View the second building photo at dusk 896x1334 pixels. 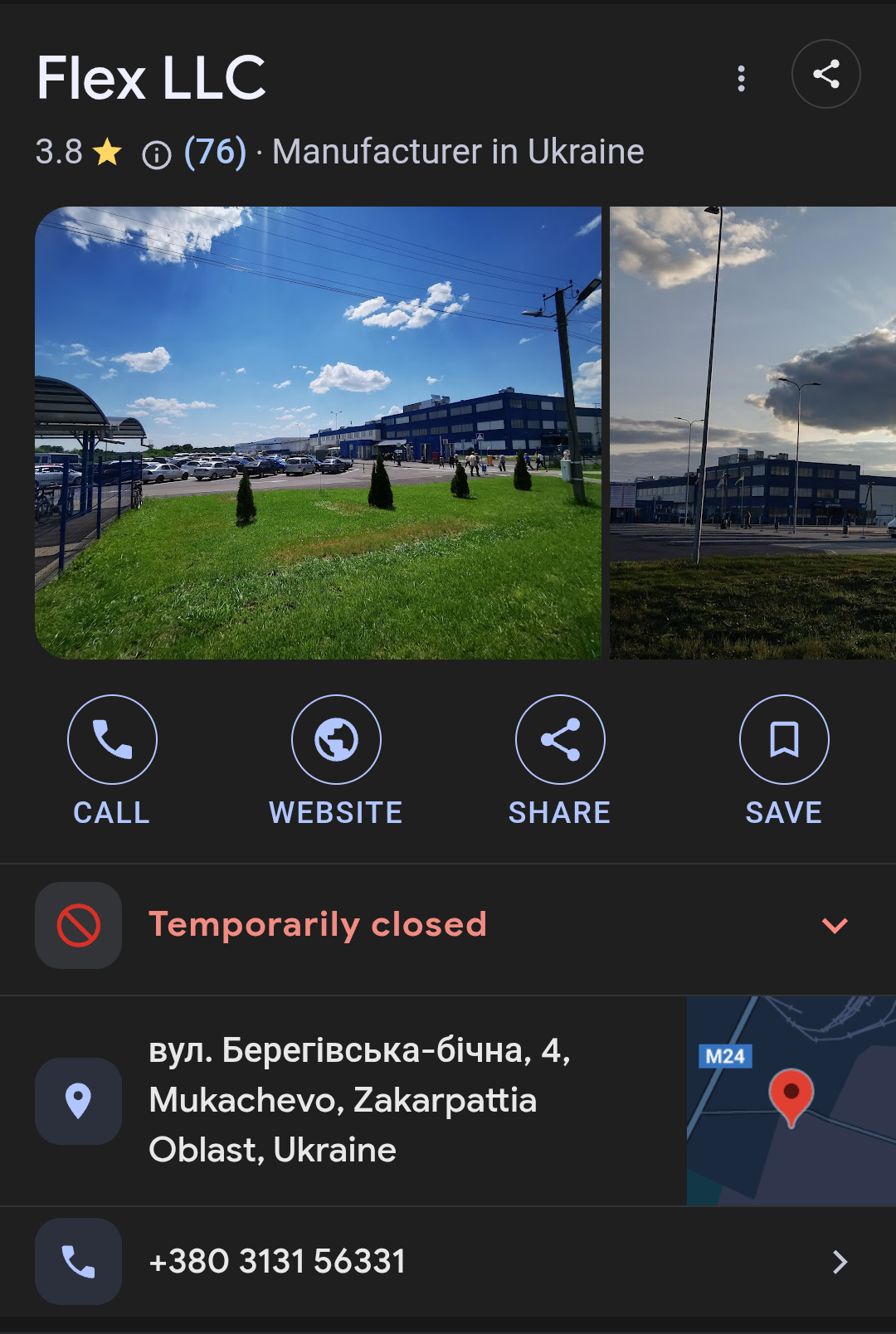tap(752, 432)
